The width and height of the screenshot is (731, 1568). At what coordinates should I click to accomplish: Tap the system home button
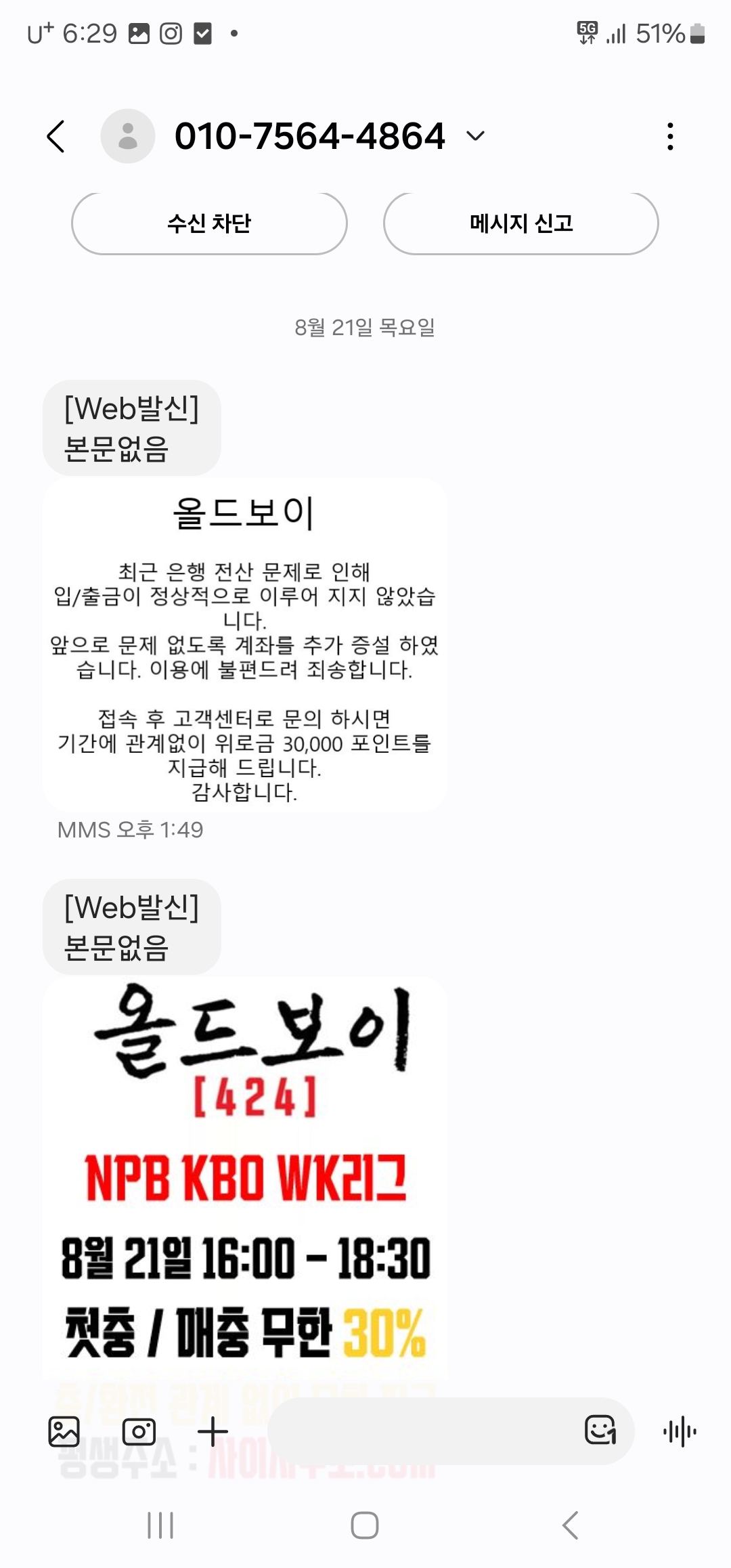(365, 1525)
